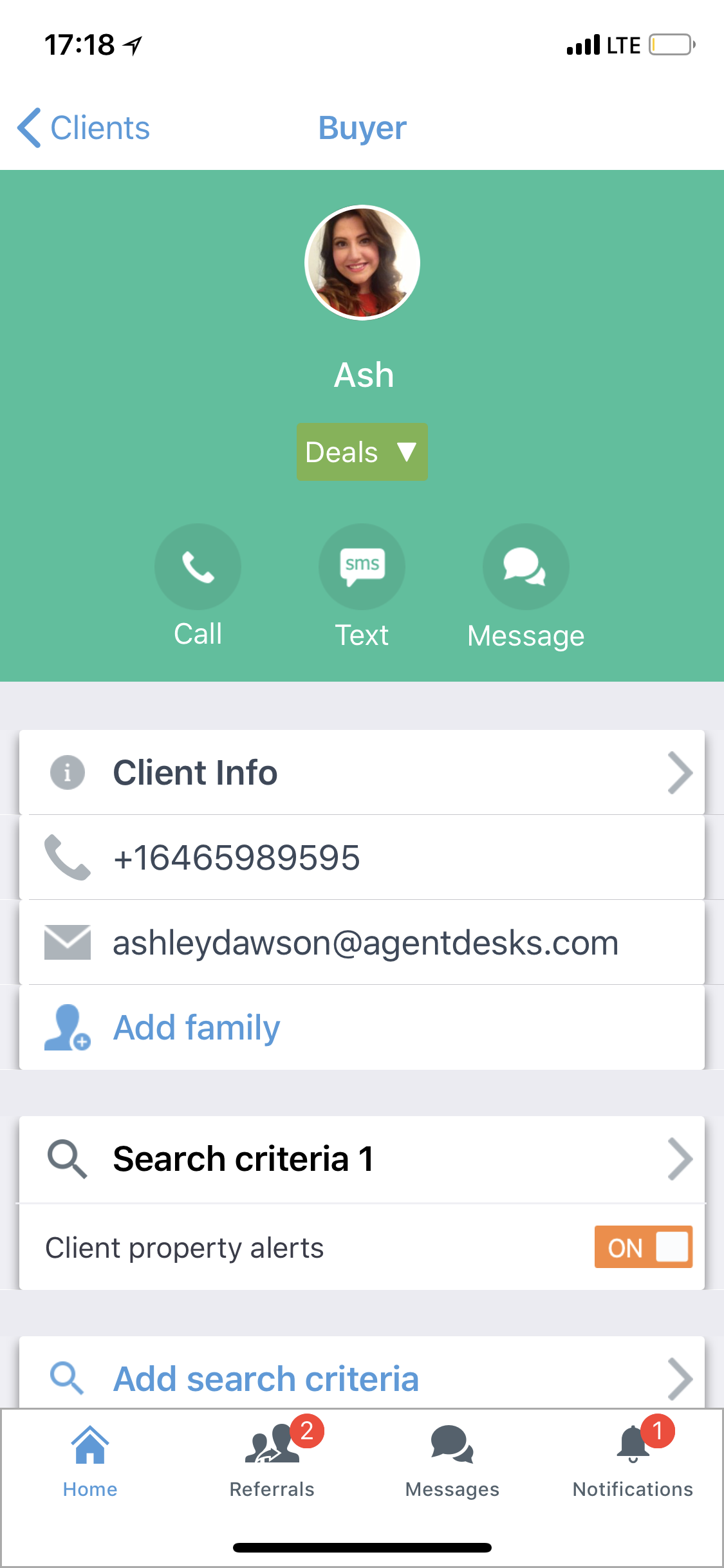The width and height of the screenshot is (724, 1568).
Task: Open Client Info details
Action: (x=362, y=772)
